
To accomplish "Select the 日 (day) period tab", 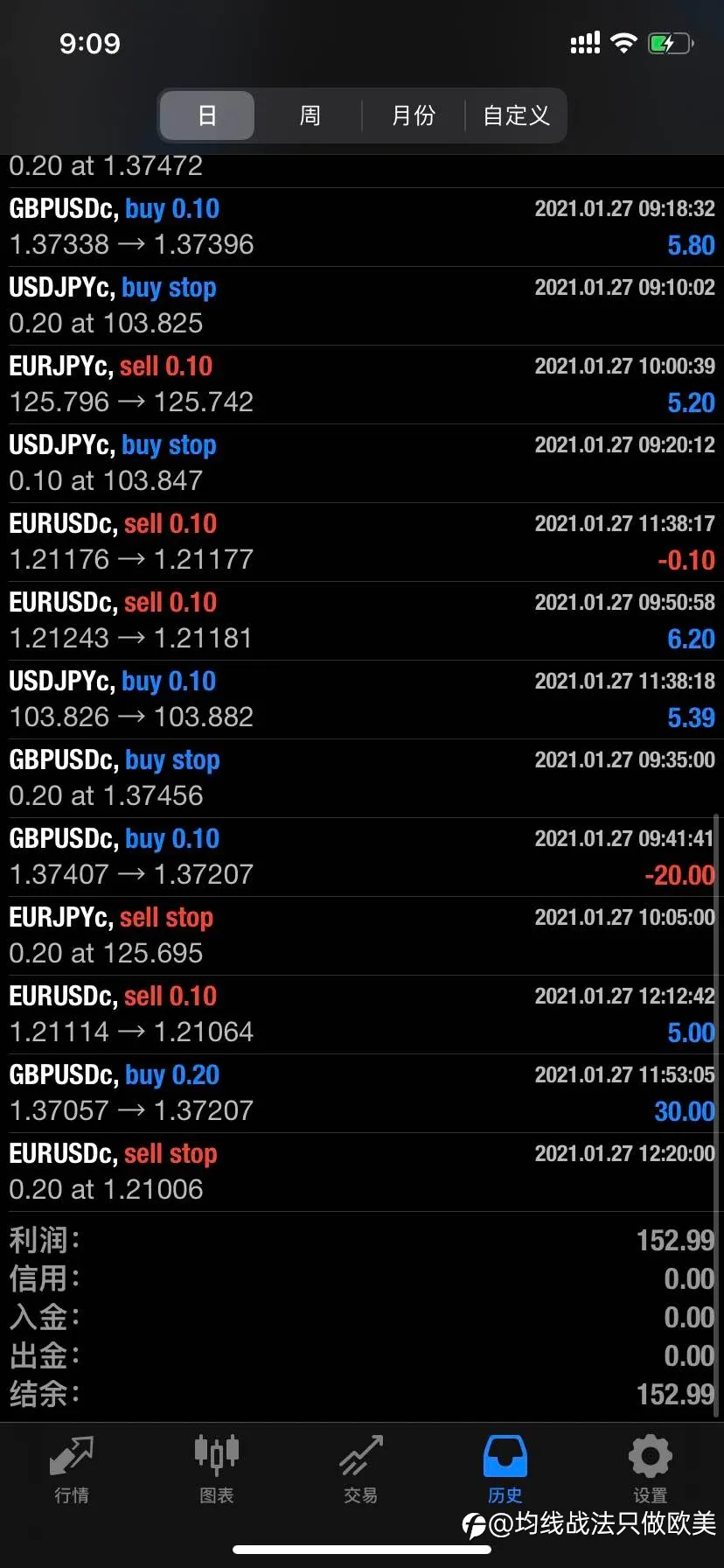I will point(207,115).
